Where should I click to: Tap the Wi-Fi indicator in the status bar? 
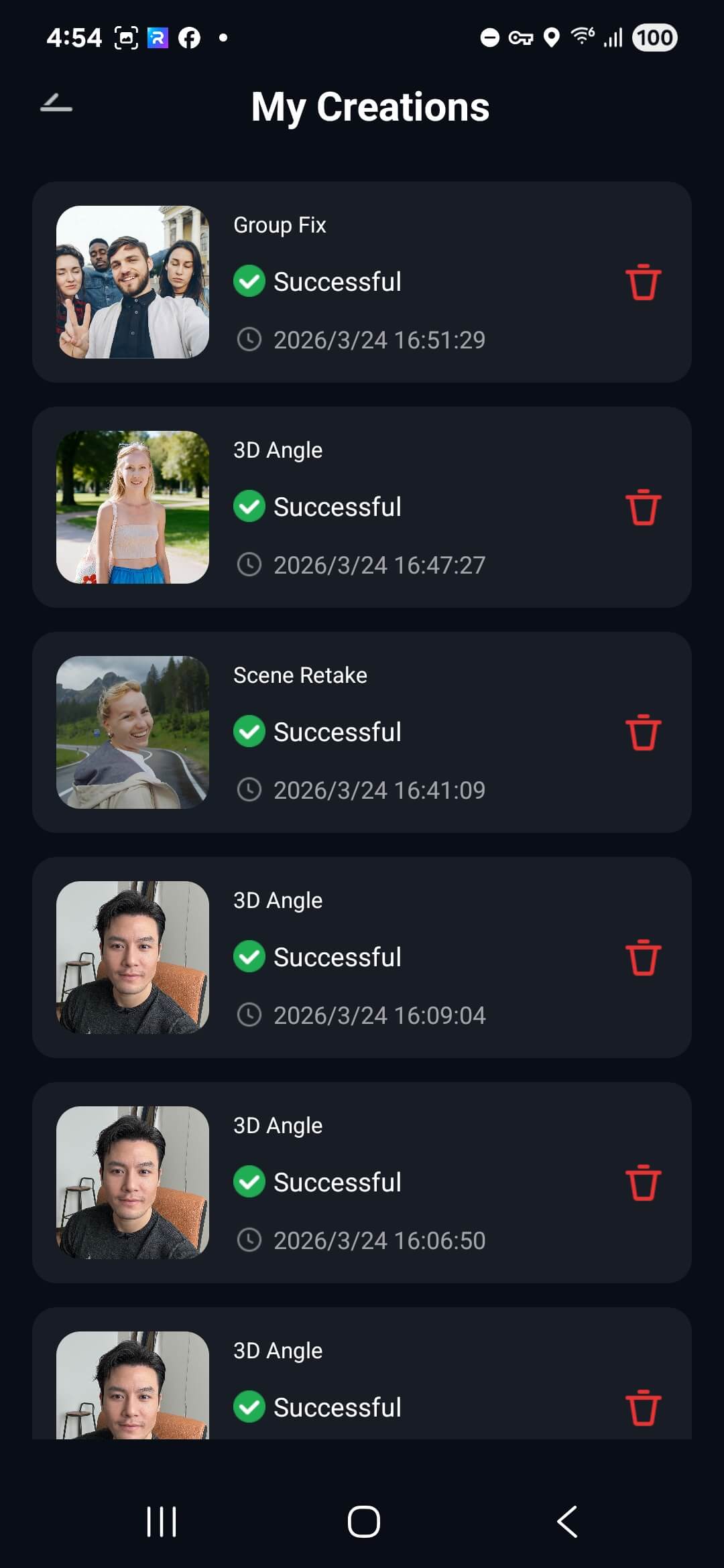580,38
